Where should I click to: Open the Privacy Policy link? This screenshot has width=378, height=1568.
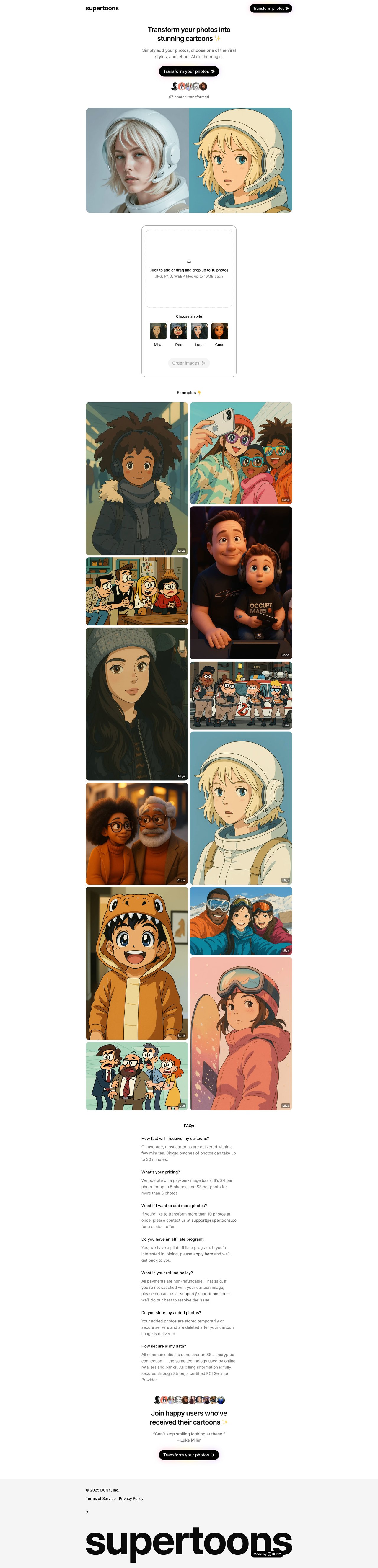pos(131,1499)
